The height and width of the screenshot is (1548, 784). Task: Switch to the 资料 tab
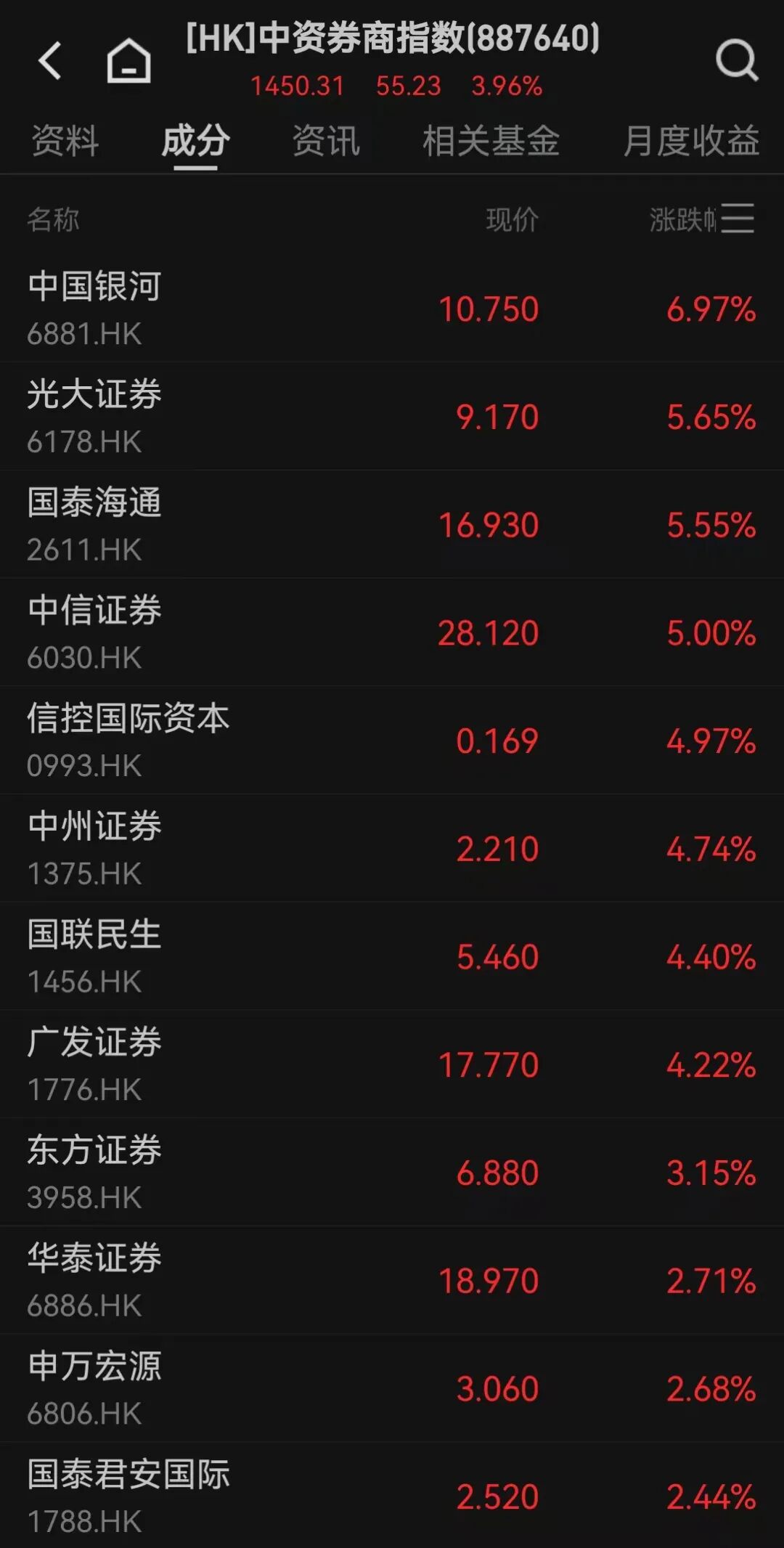tap(65, 141)
